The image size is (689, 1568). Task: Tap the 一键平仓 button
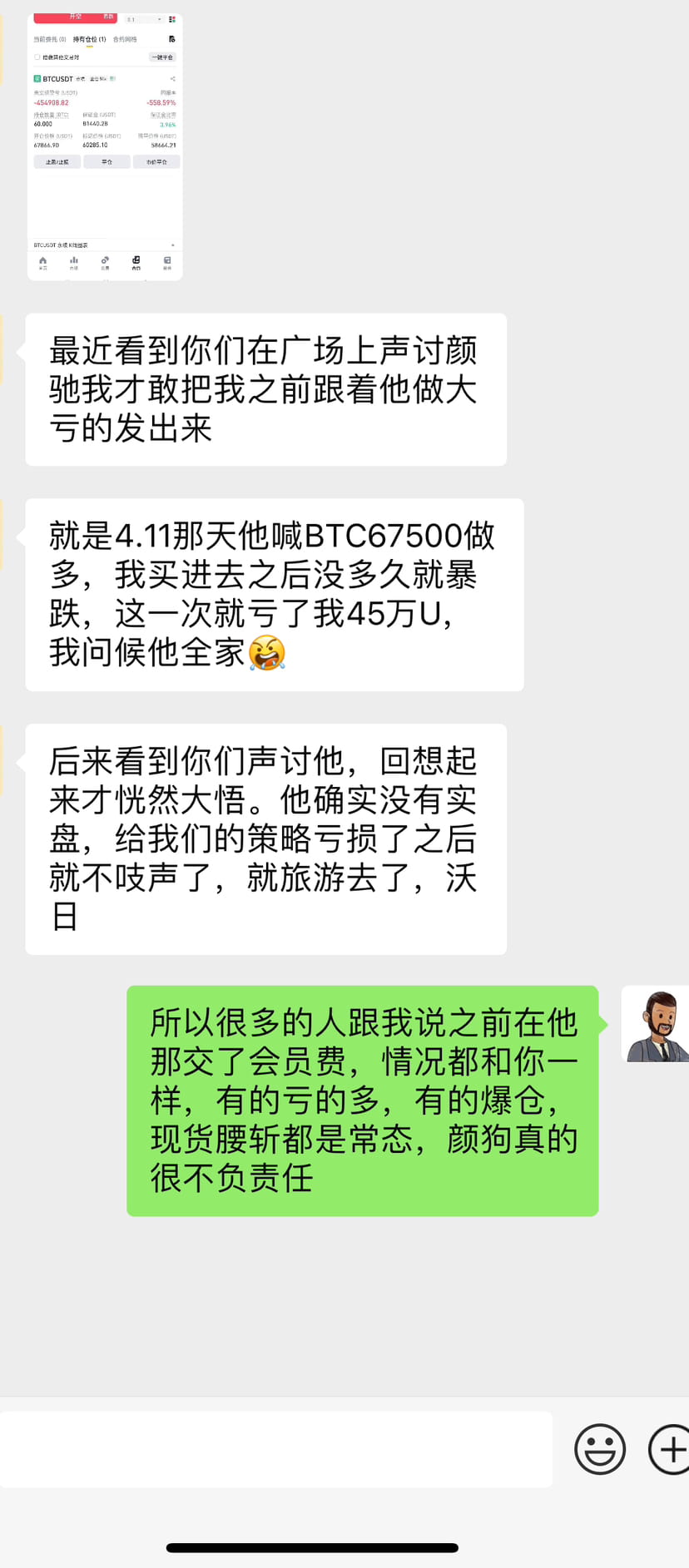162,57
